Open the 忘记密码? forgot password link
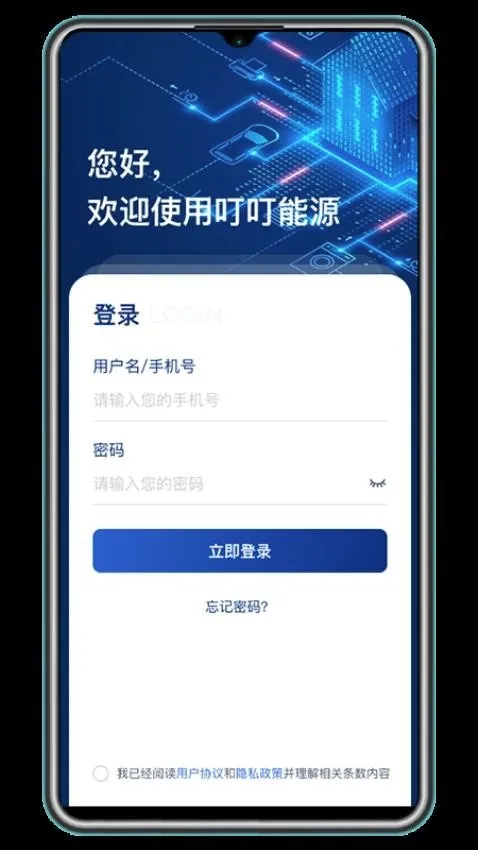478x850 pixels. (x=237, y=607)
